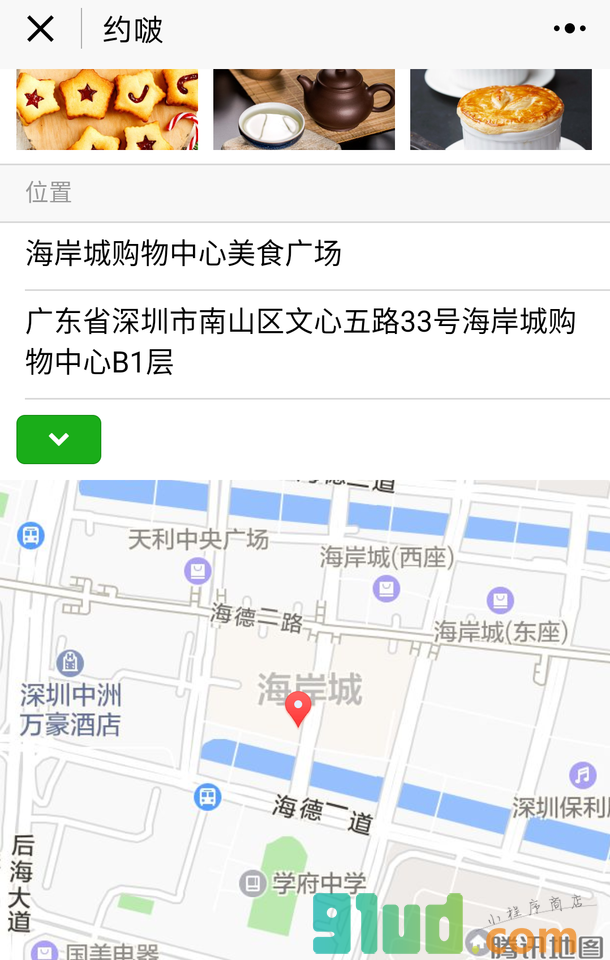Tap the red location pin on the map
The height and width of the screenshot is (960, 610).
click(298, 708)
